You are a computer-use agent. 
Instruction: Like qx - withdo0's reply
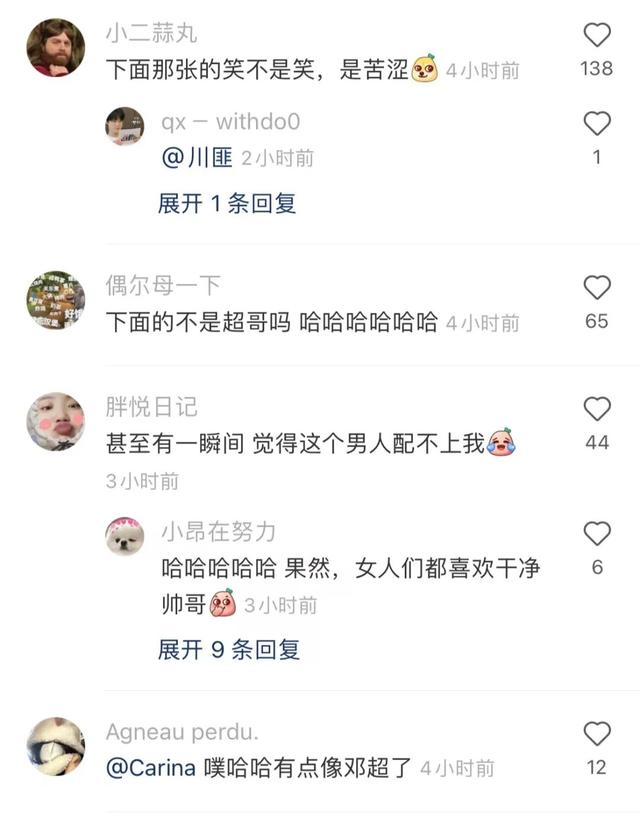[597, 124]
